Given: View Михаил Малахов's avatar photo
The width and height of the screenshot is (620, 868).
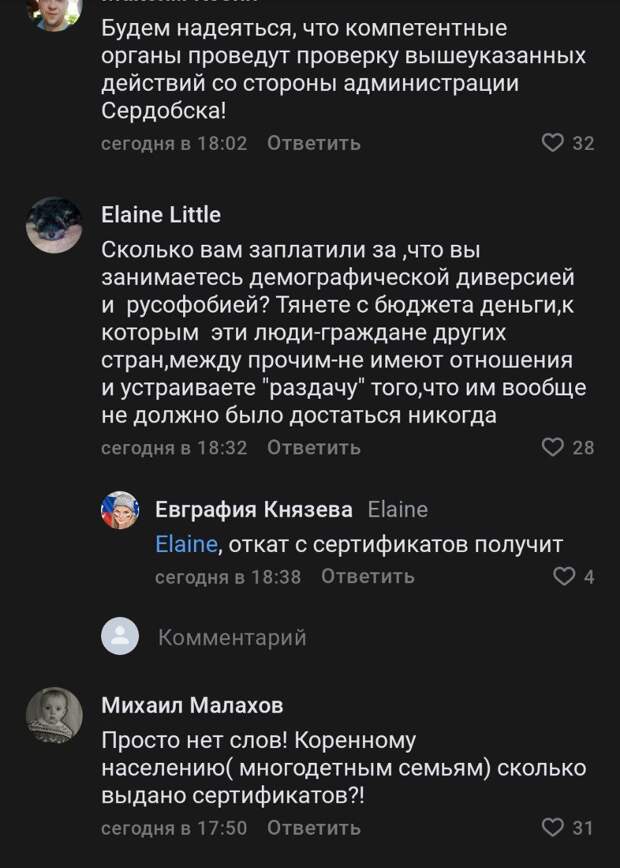Looking at the screenshot, I should tap(54, 715).
